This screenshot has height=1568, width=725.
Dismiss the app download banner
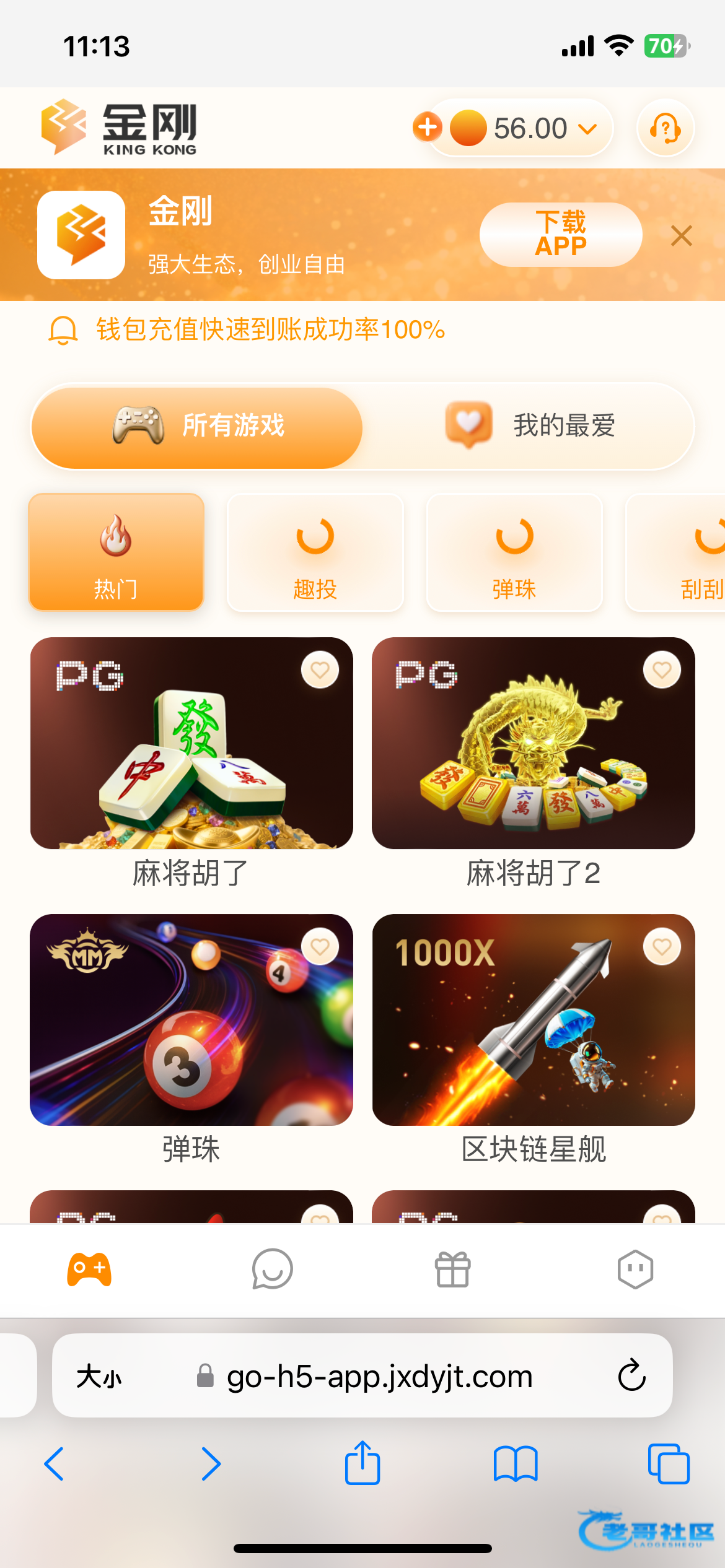(681, 236)
